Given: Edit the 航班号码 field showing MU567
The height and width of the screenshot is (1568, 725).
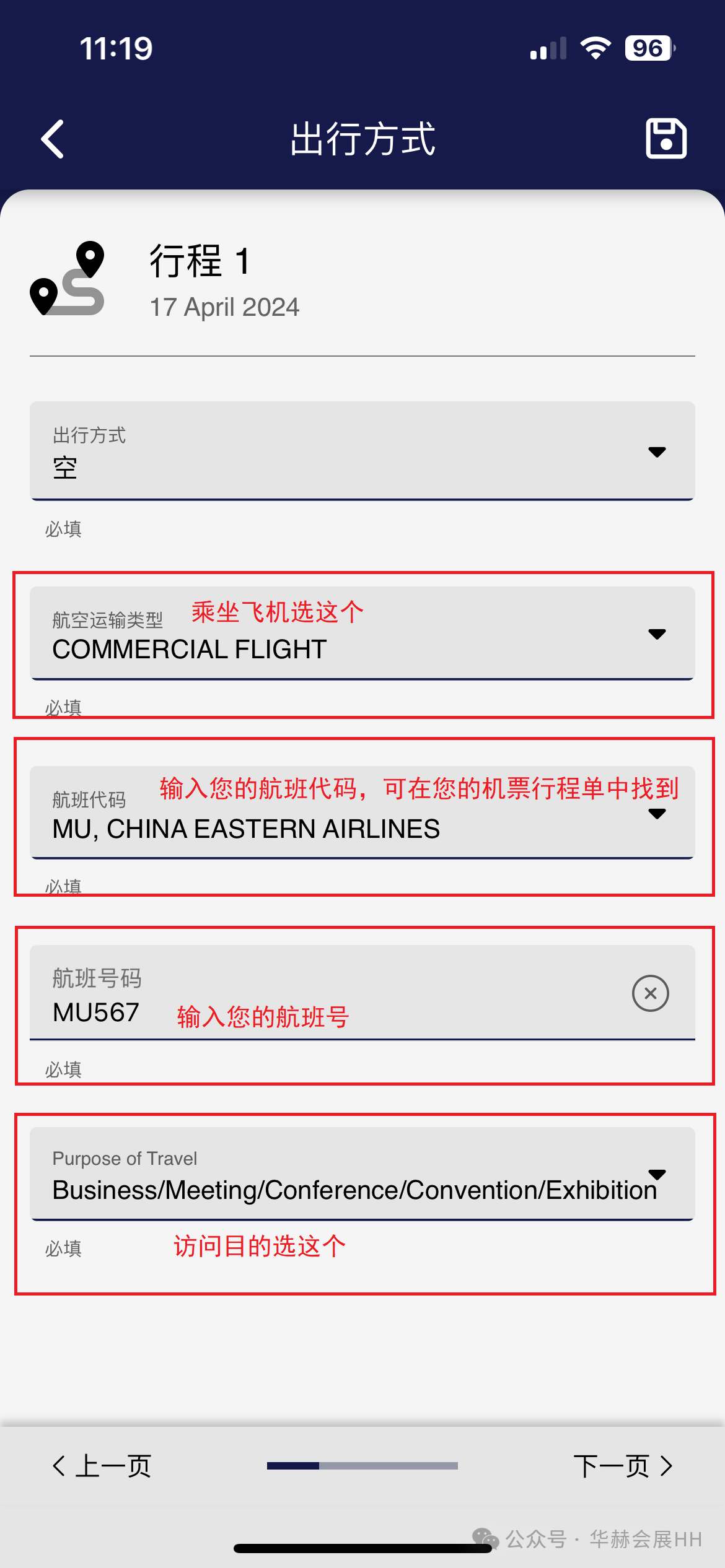Looking at the screenshot, I should pos(310,995).
